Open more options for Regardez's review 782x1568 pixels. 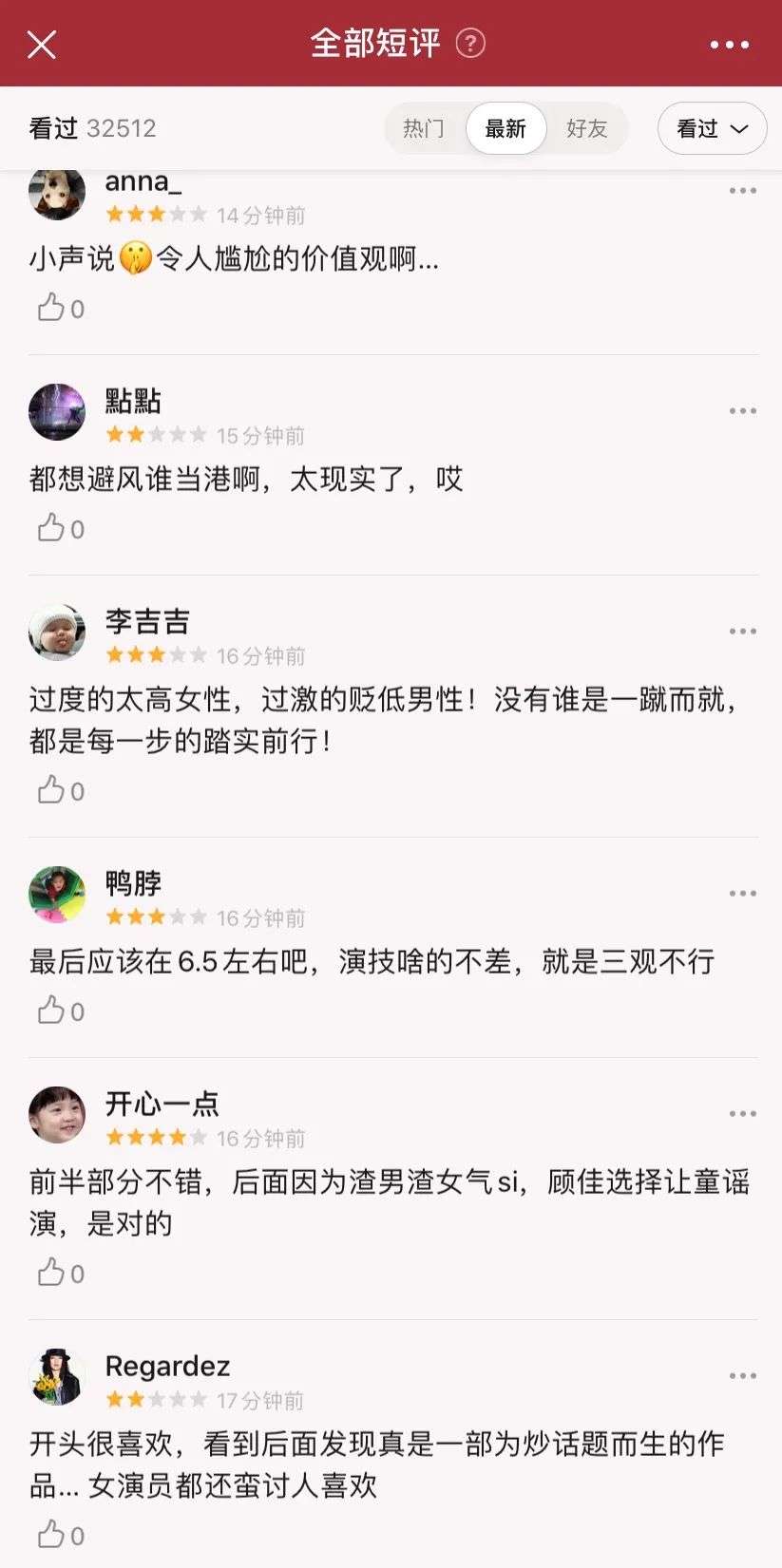(x=742, y=1376)
